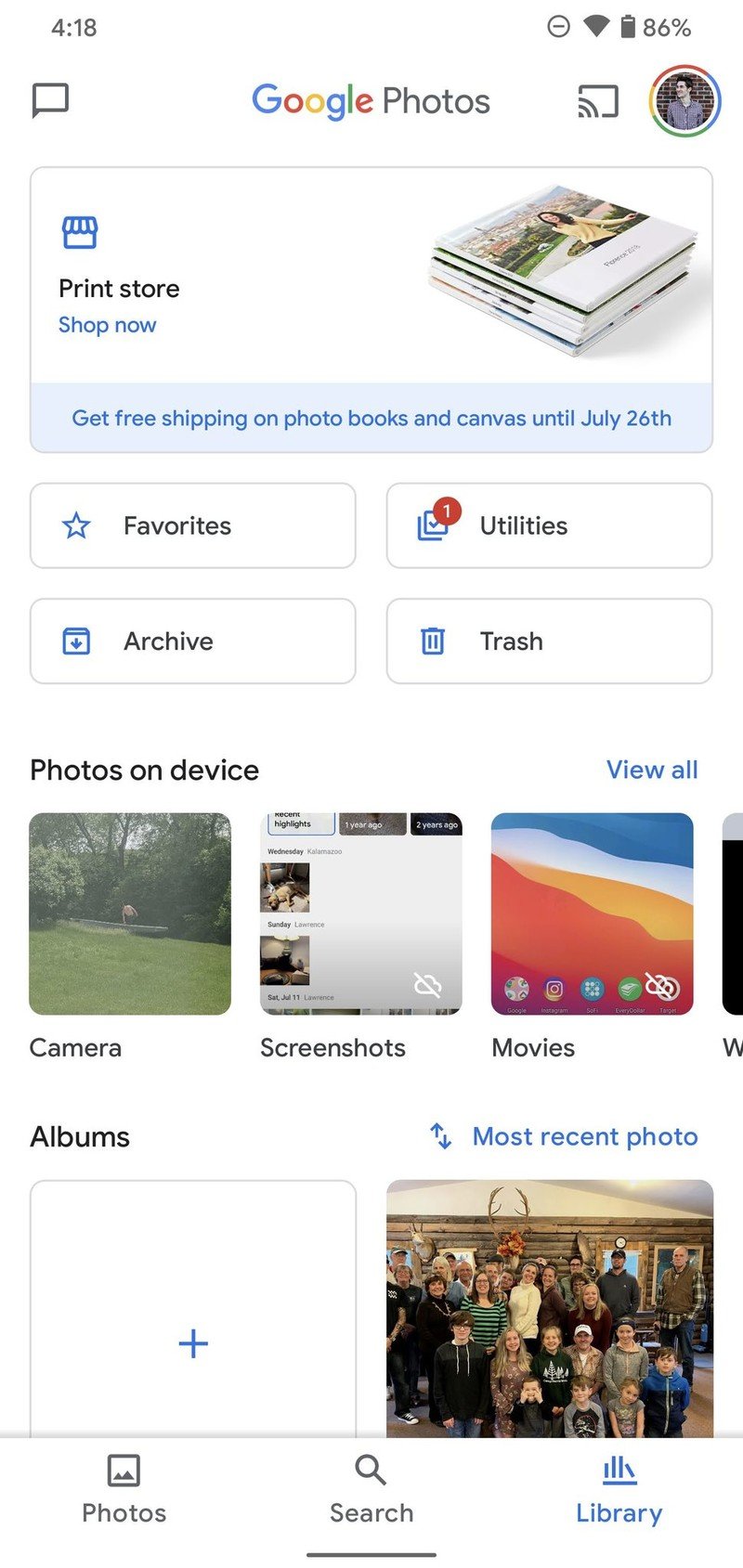The image size is (743, 1568).
Task: Open the account profile picture
Action: click(685, 100)
